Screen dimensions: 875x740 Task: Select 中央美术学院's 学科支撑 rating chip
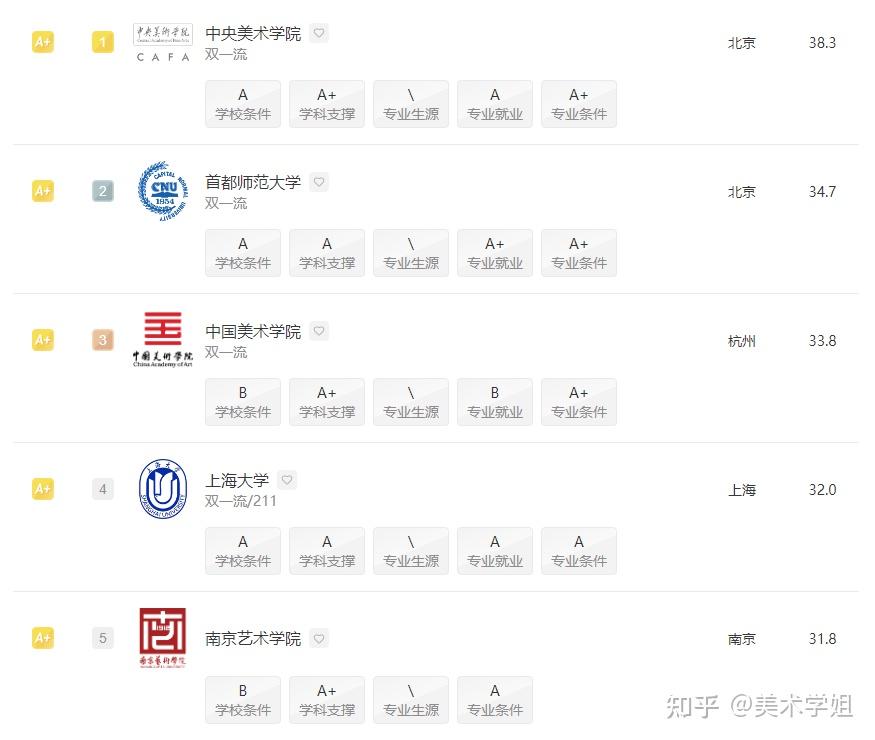pos(327,104)
